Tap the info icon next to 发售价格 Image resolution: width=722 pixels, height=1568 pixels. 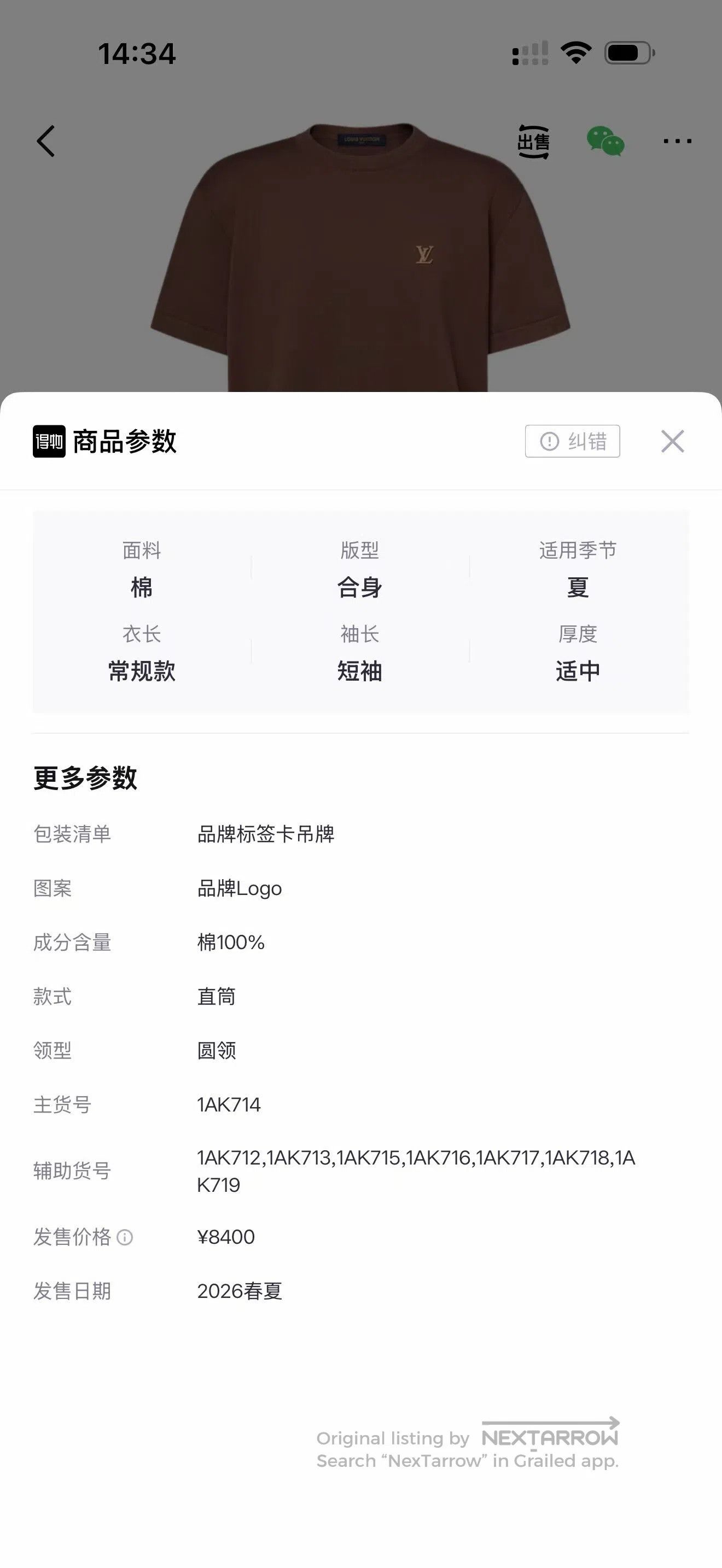point(125,1237)
